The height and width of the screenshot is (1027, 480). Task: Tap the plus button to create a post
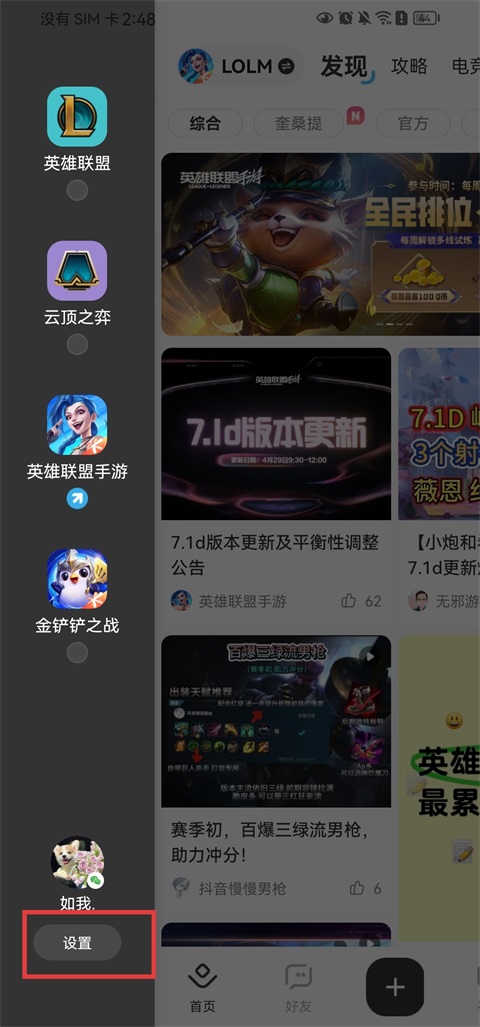pos(395,987)
